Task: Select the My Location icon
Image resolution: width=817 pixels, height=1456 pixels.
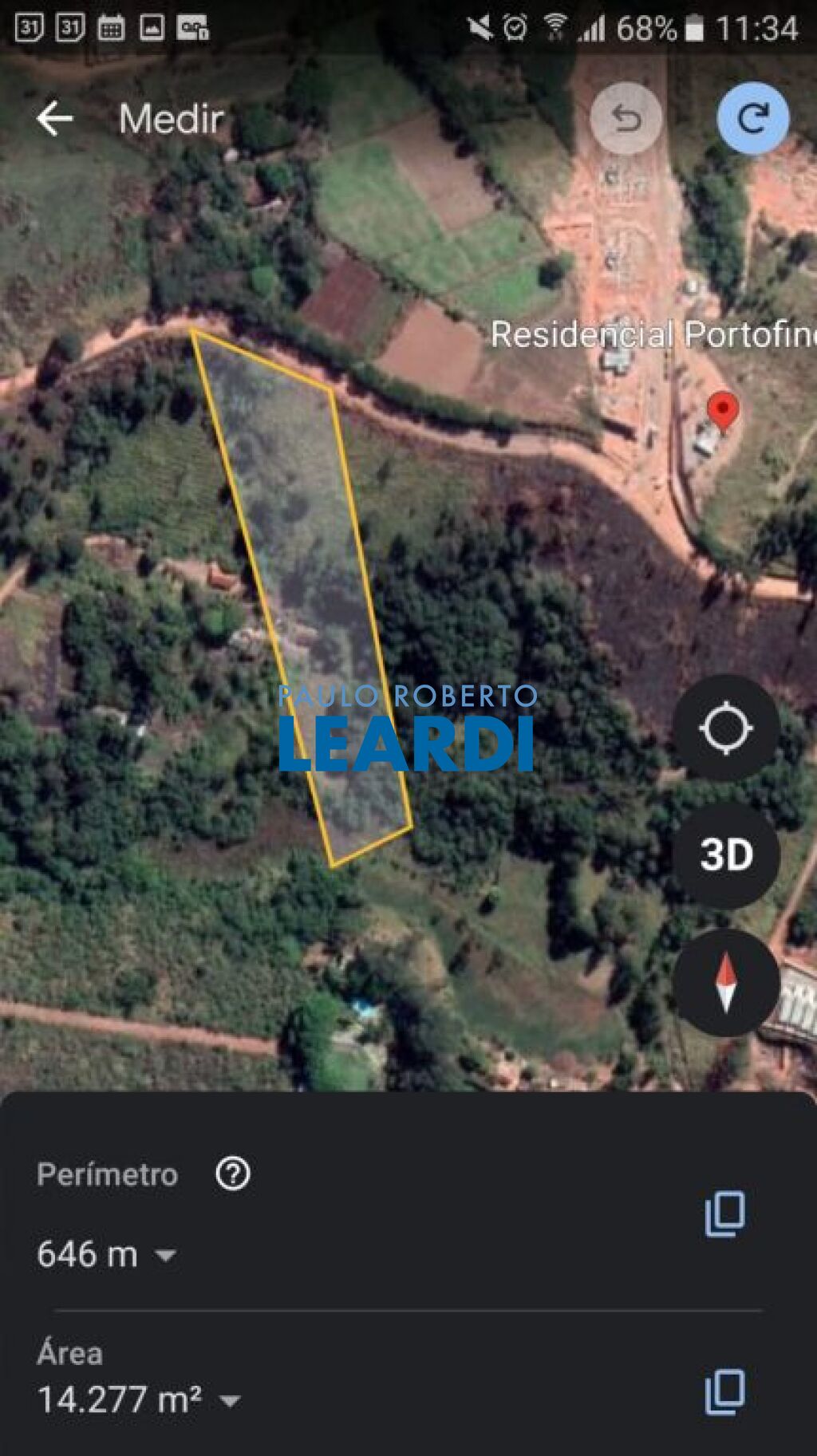Action: coord(727,727)
